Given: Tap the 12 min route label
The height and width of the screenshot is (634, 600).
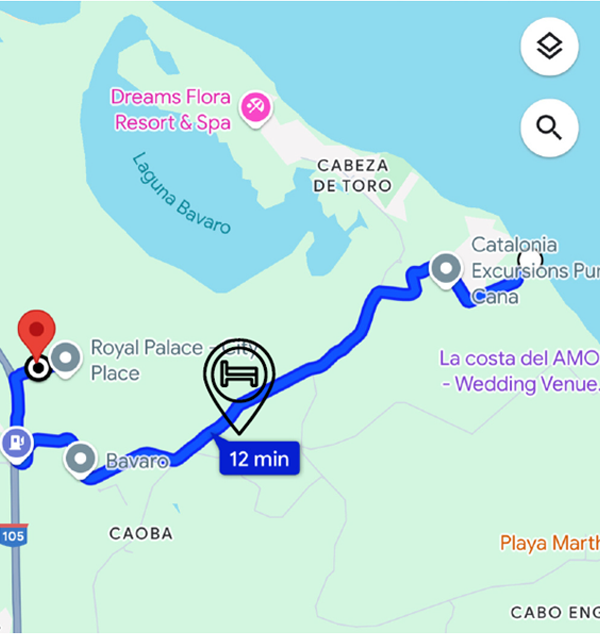Looking at the screenshot, I should point(259,459).
